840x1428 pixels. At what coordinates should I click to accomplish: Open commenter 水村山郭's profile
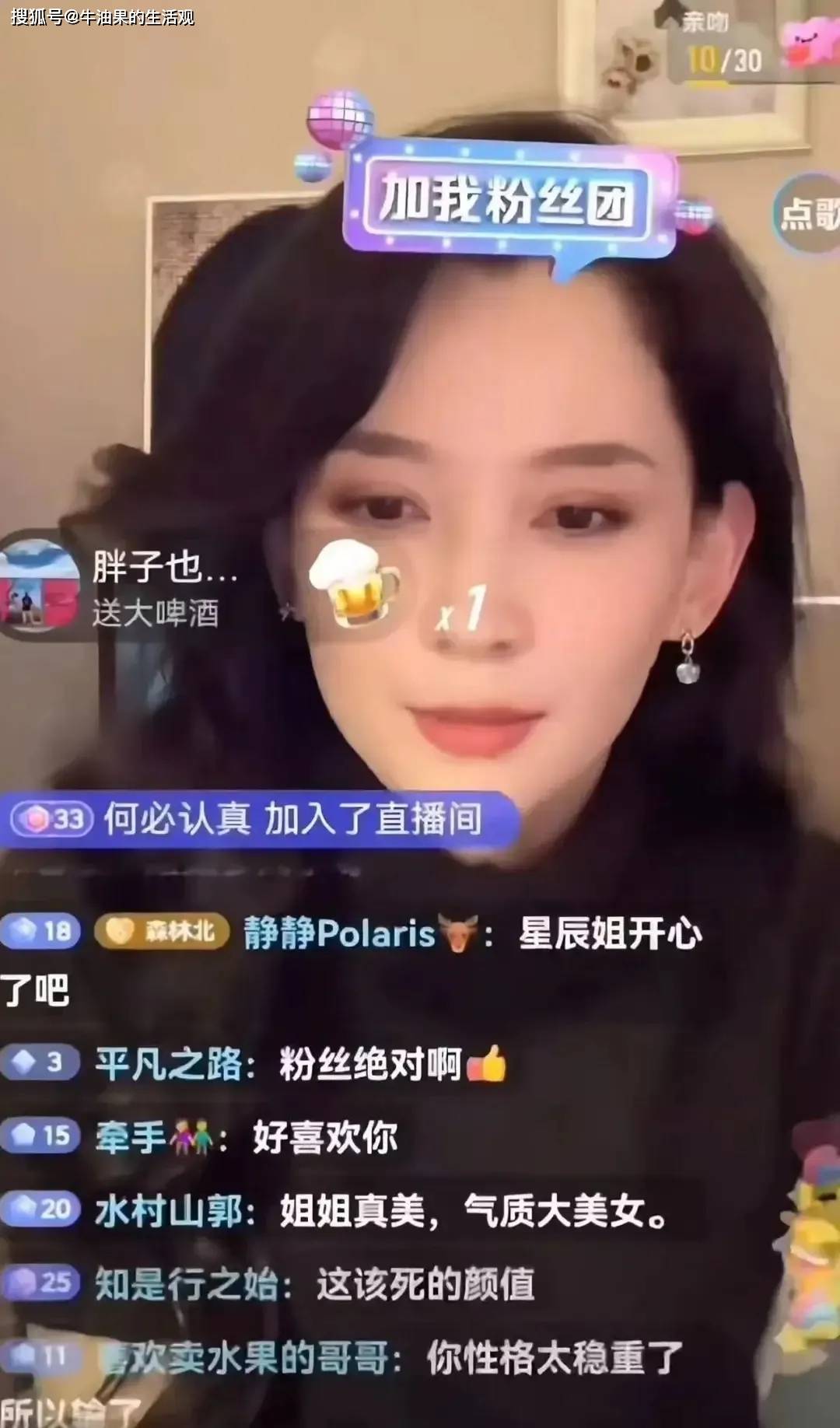[169, 1211]
